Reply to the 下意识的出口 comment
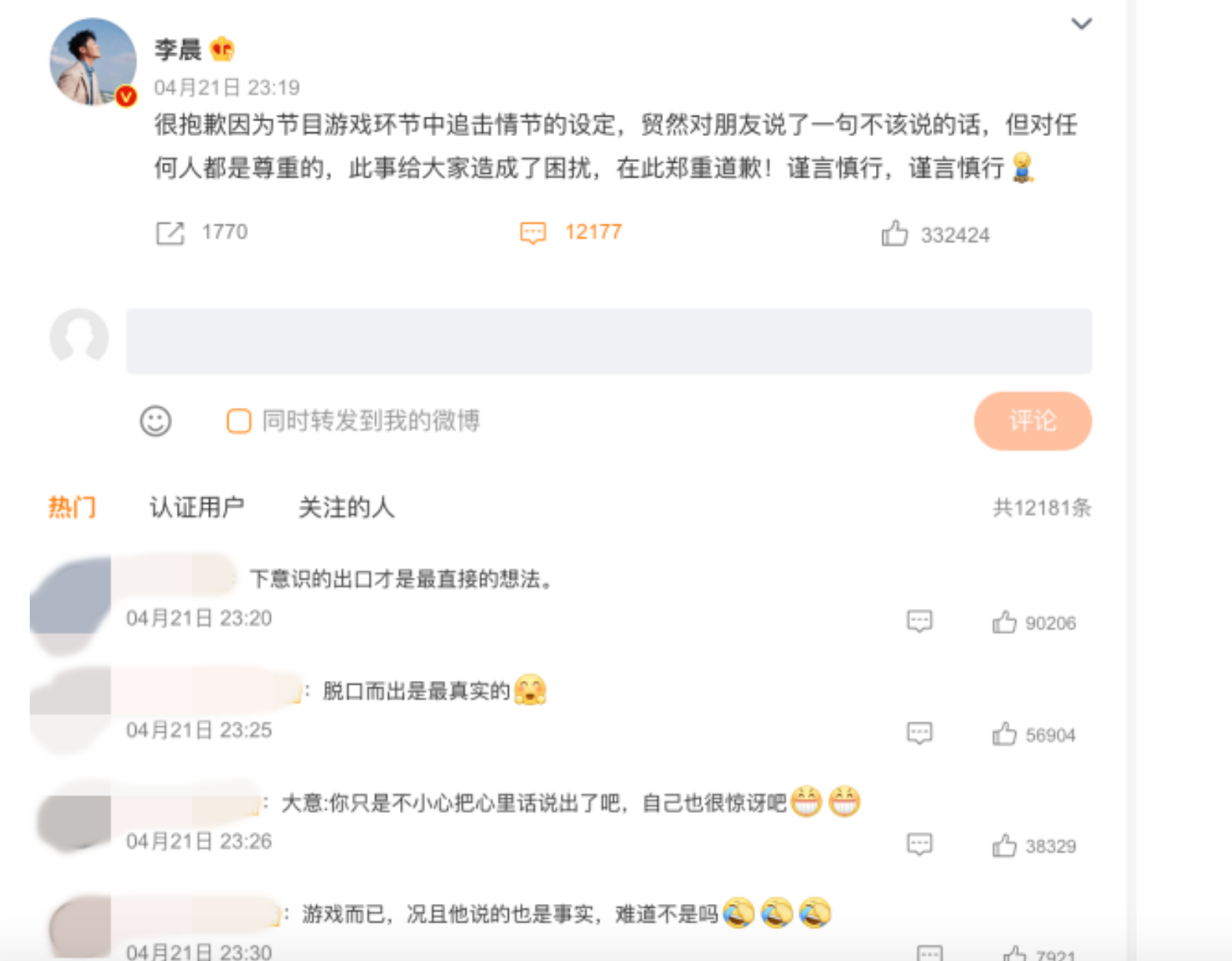The width and height of the screenshot is (1232, 961). (919, 621)
